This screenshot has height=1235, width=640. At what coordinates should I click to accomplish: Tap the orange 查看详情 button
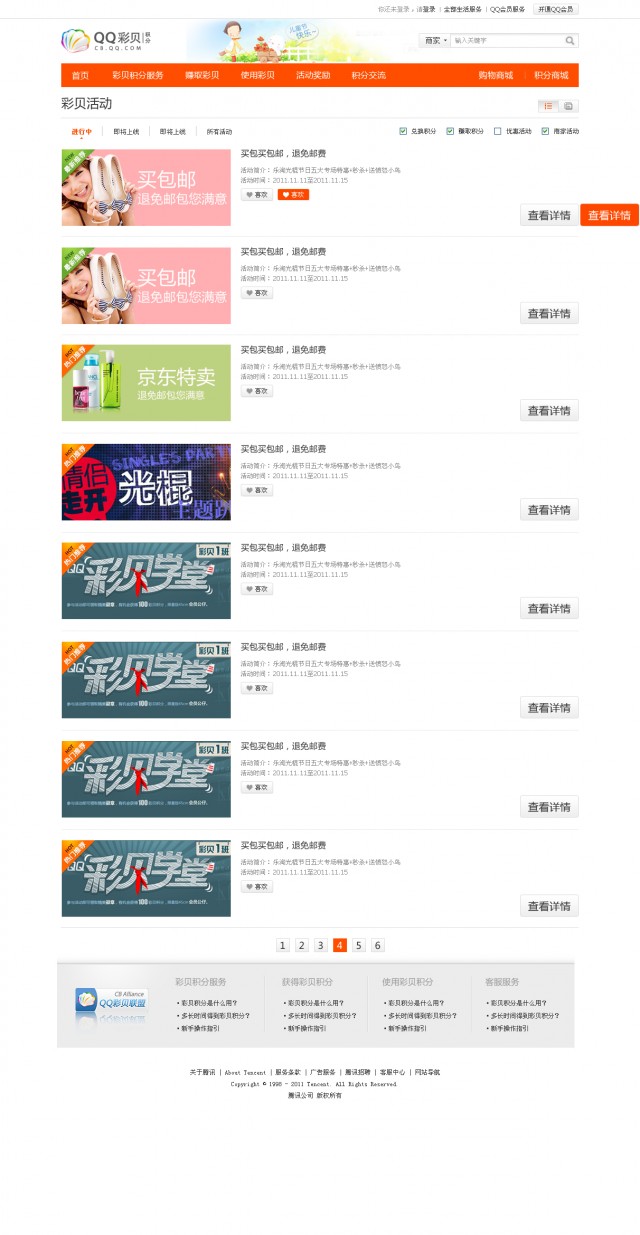(x=609, y=215)
